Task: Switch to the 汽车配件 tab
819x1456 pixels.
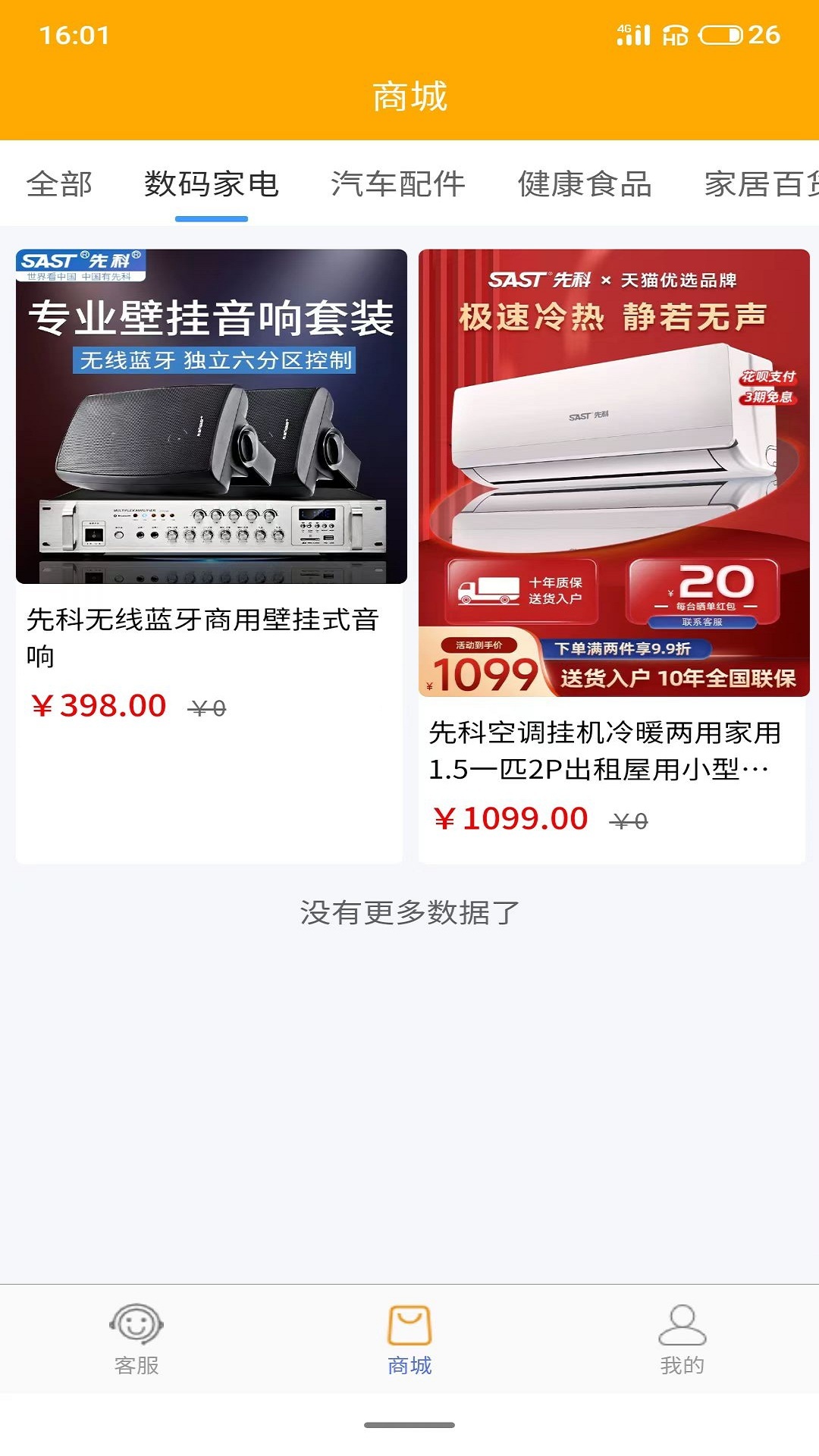Action: [397, 184]
